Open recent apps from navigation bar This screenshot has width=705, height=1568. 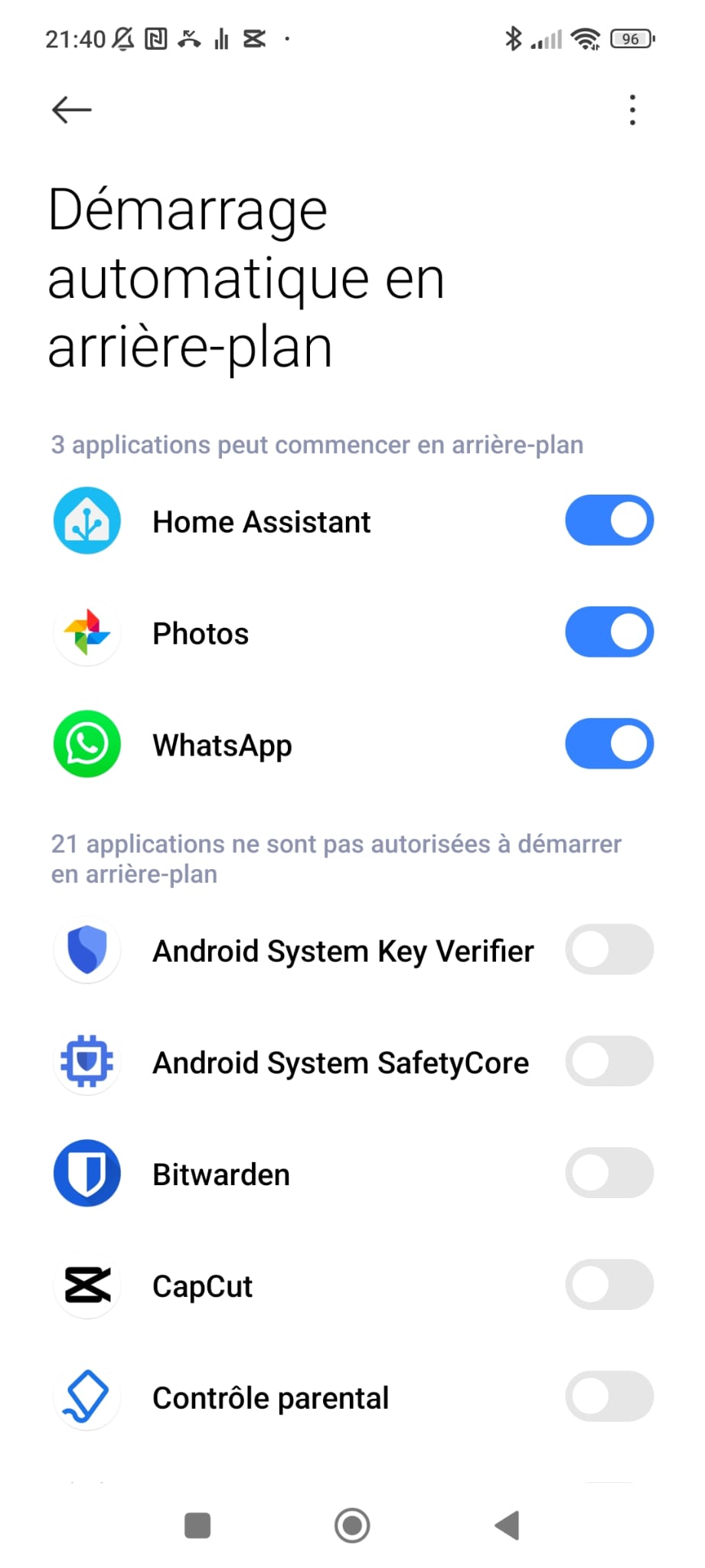[x=197, y=1525]
